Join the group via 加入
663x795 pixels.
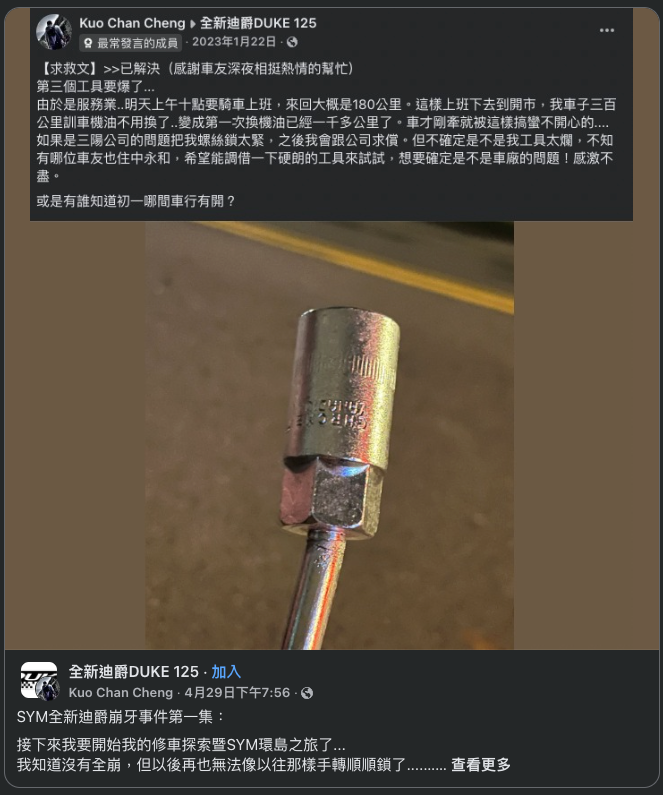pyautogui.click(x=226, y=672)
